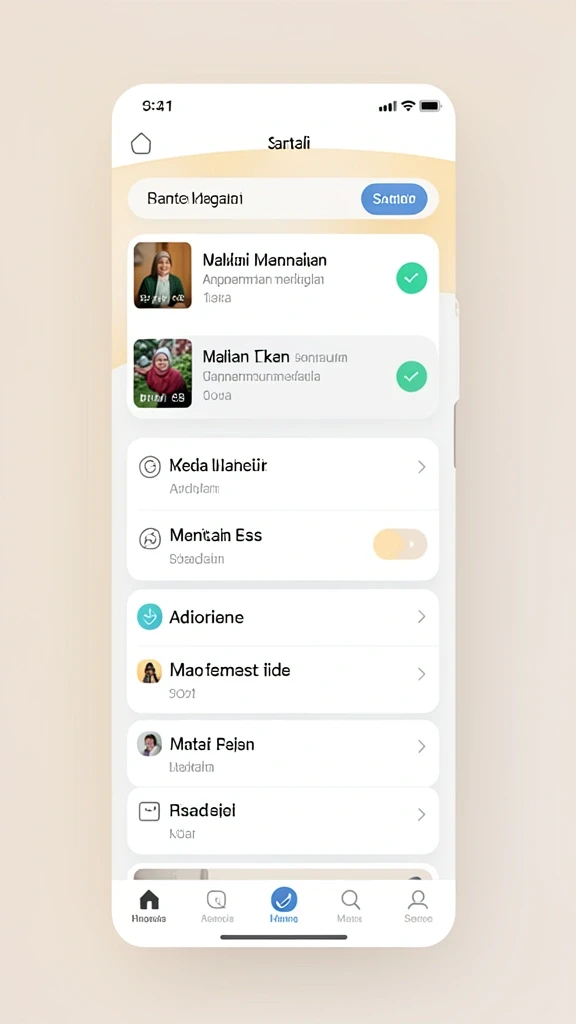Switch to the second bottom tab with the chat icon
Viewport: 576px width, 1024px height.
click(217, 906)
